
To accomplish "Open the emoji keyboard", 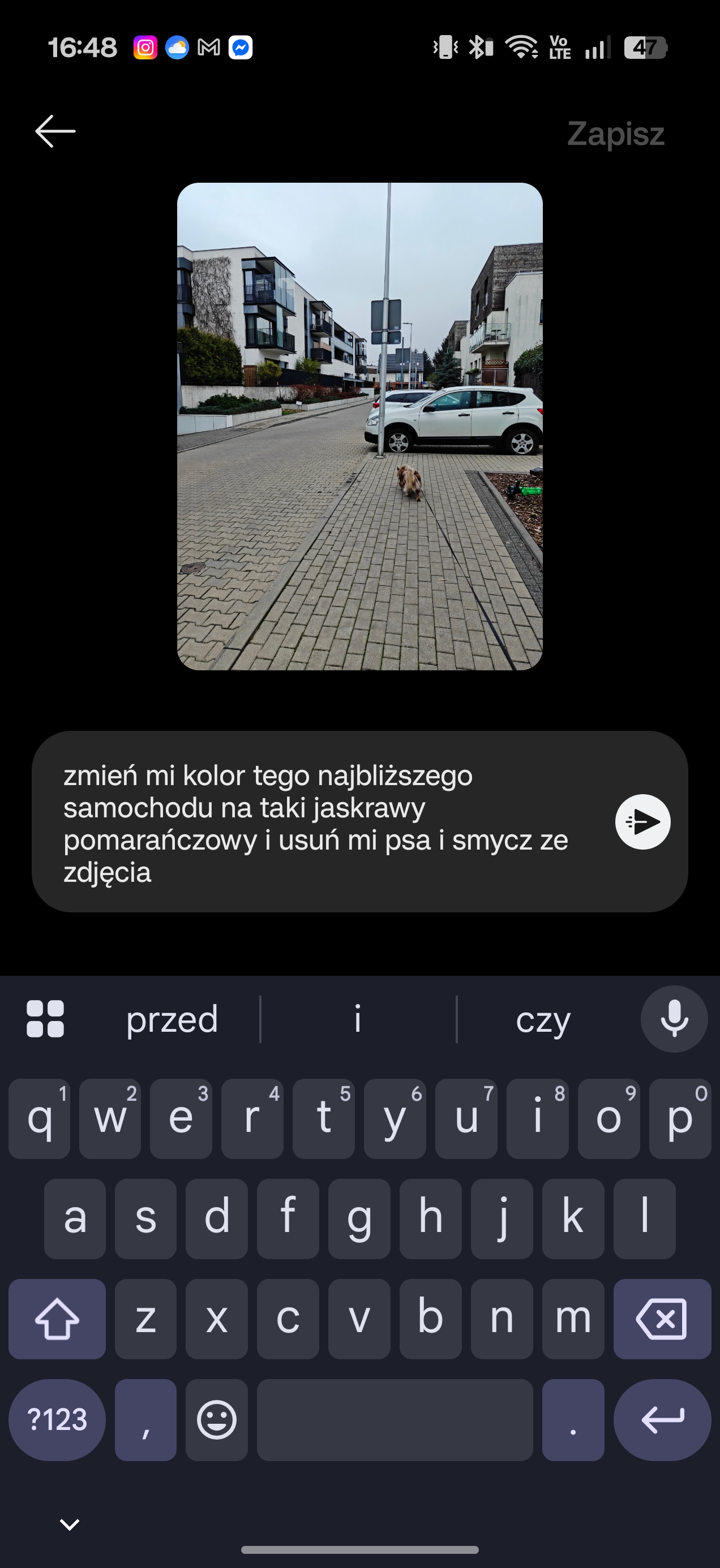I will pyautogui.click(x=216, y=1420).
